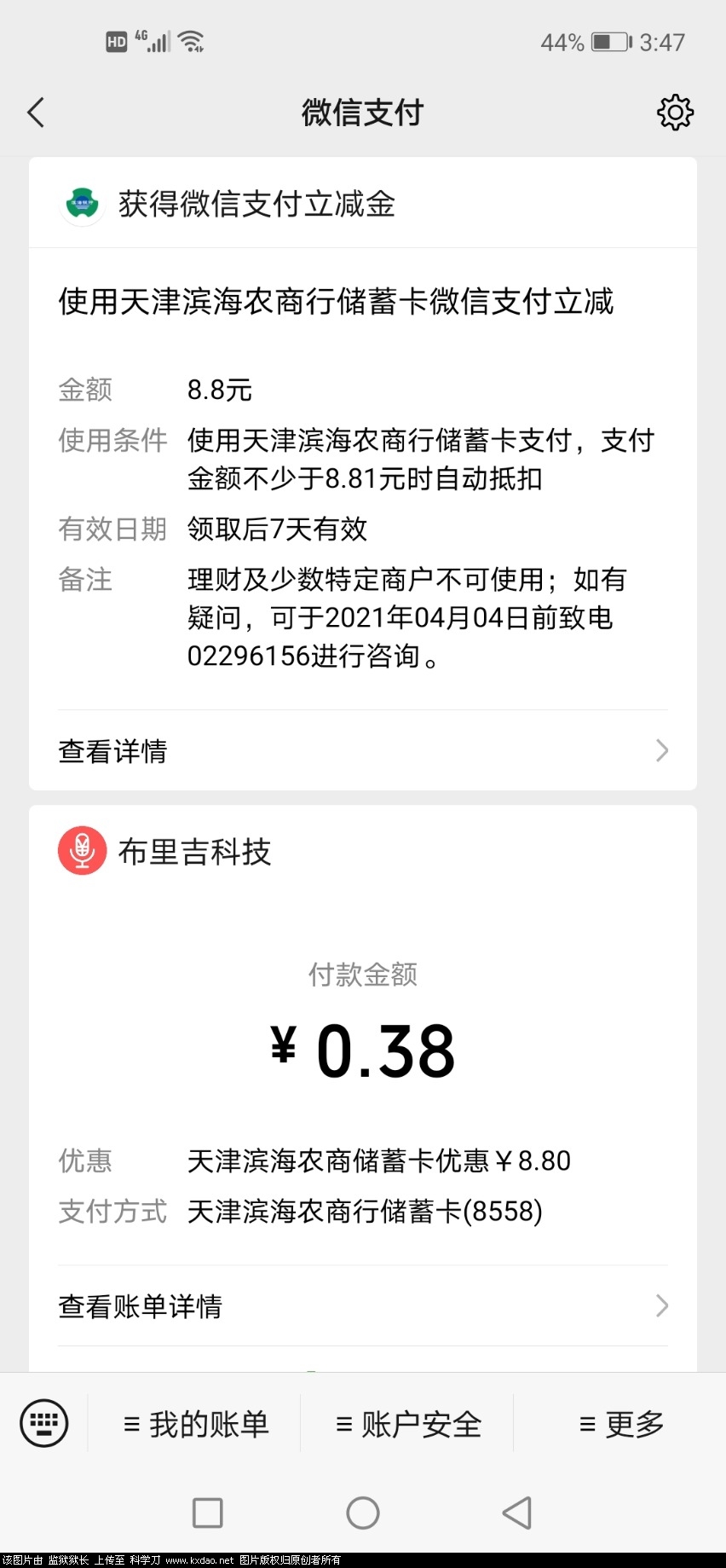
Task: Tap the Wi-Fi icon in status bar
Action: [x=189, y=39]
